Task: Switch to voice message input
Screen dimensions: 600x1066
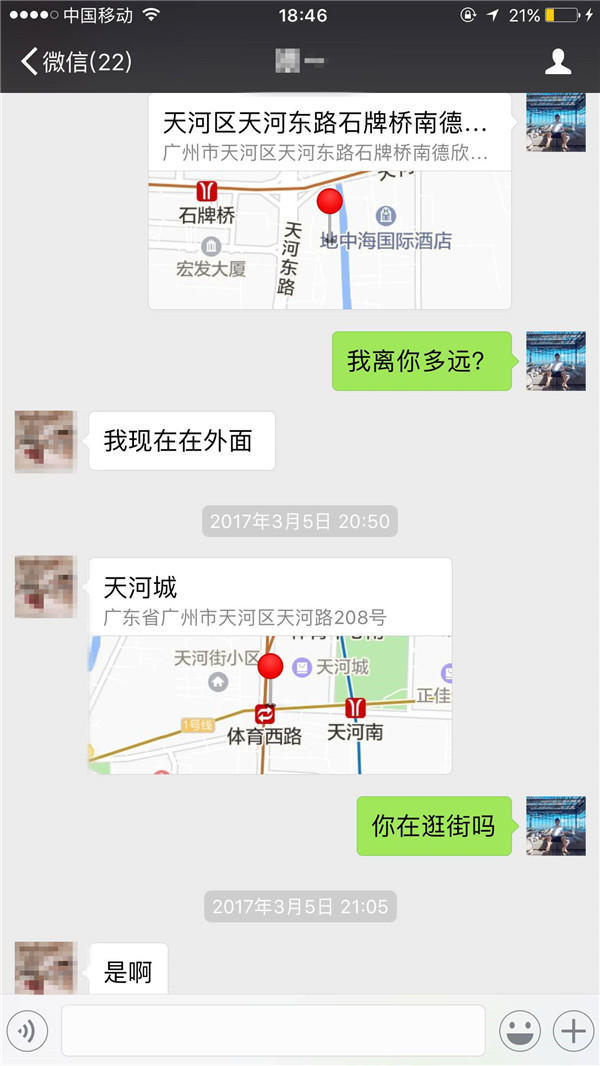Action: click(x=27, y=1030)
